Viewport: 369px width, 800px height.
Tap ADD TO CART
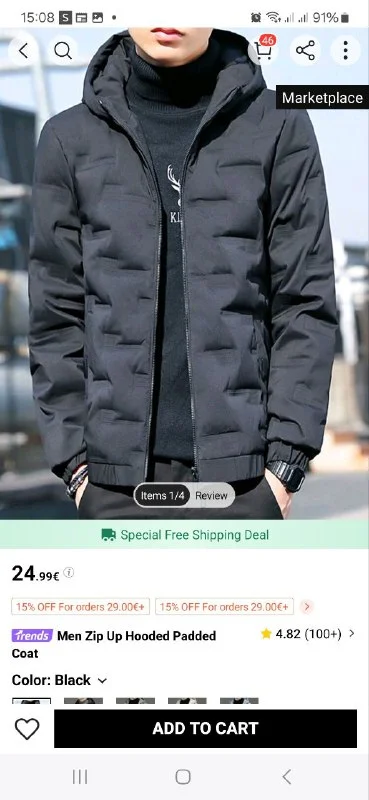click(205, 728)
